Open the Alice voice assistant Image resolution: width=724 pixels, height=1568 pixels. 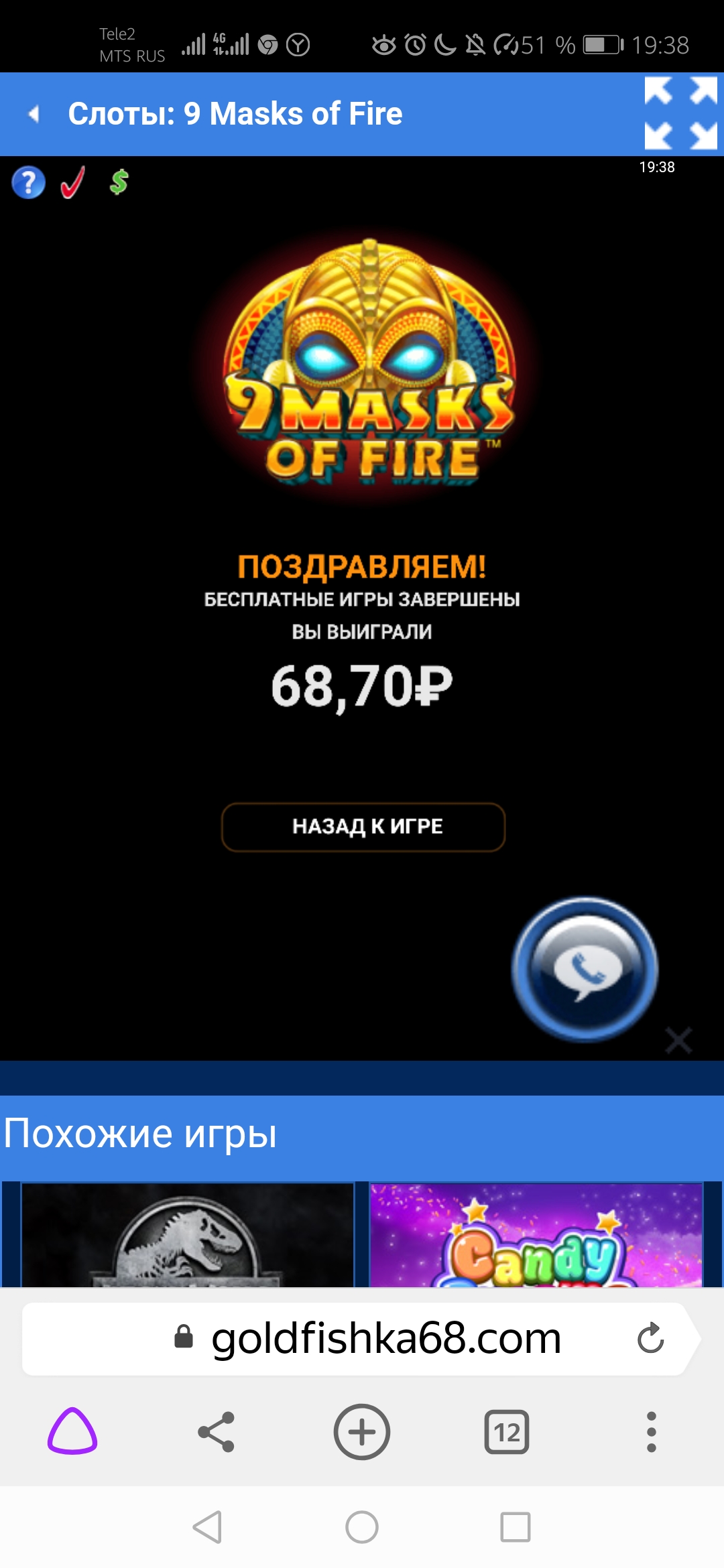click(x=72, y=1432)
